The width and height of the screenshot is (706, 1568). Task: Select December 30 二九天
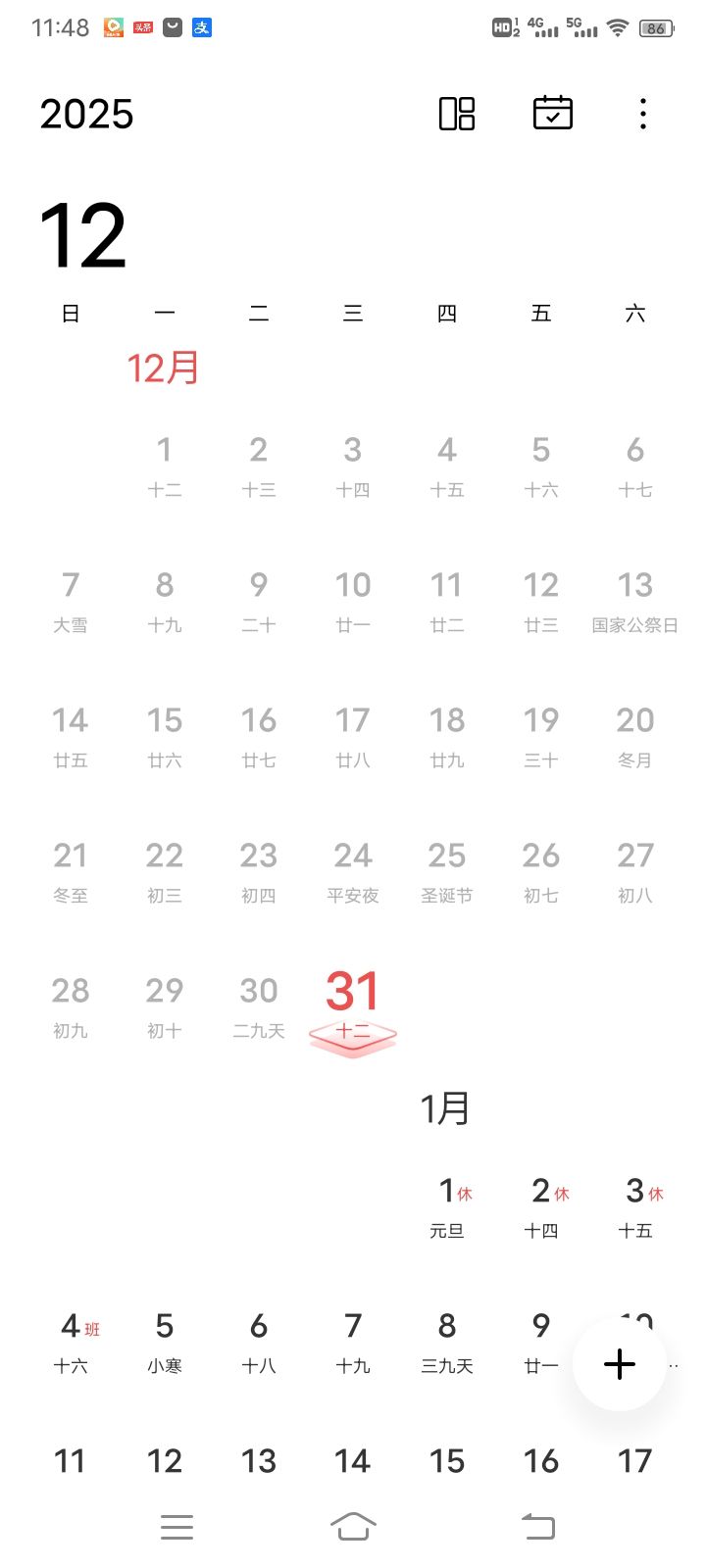point(259,1006)
